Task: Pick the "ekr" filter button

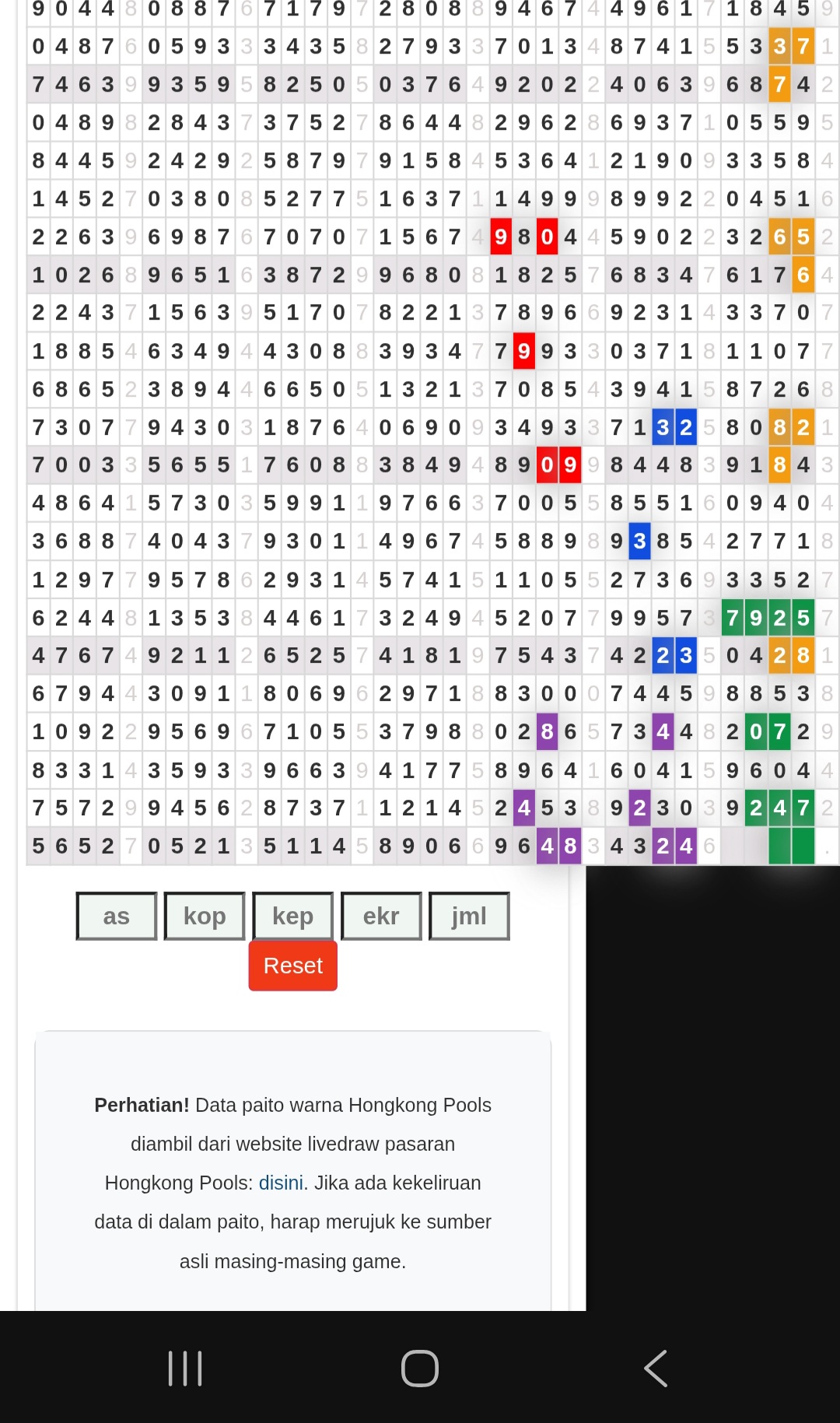Action: coord(381,916)
